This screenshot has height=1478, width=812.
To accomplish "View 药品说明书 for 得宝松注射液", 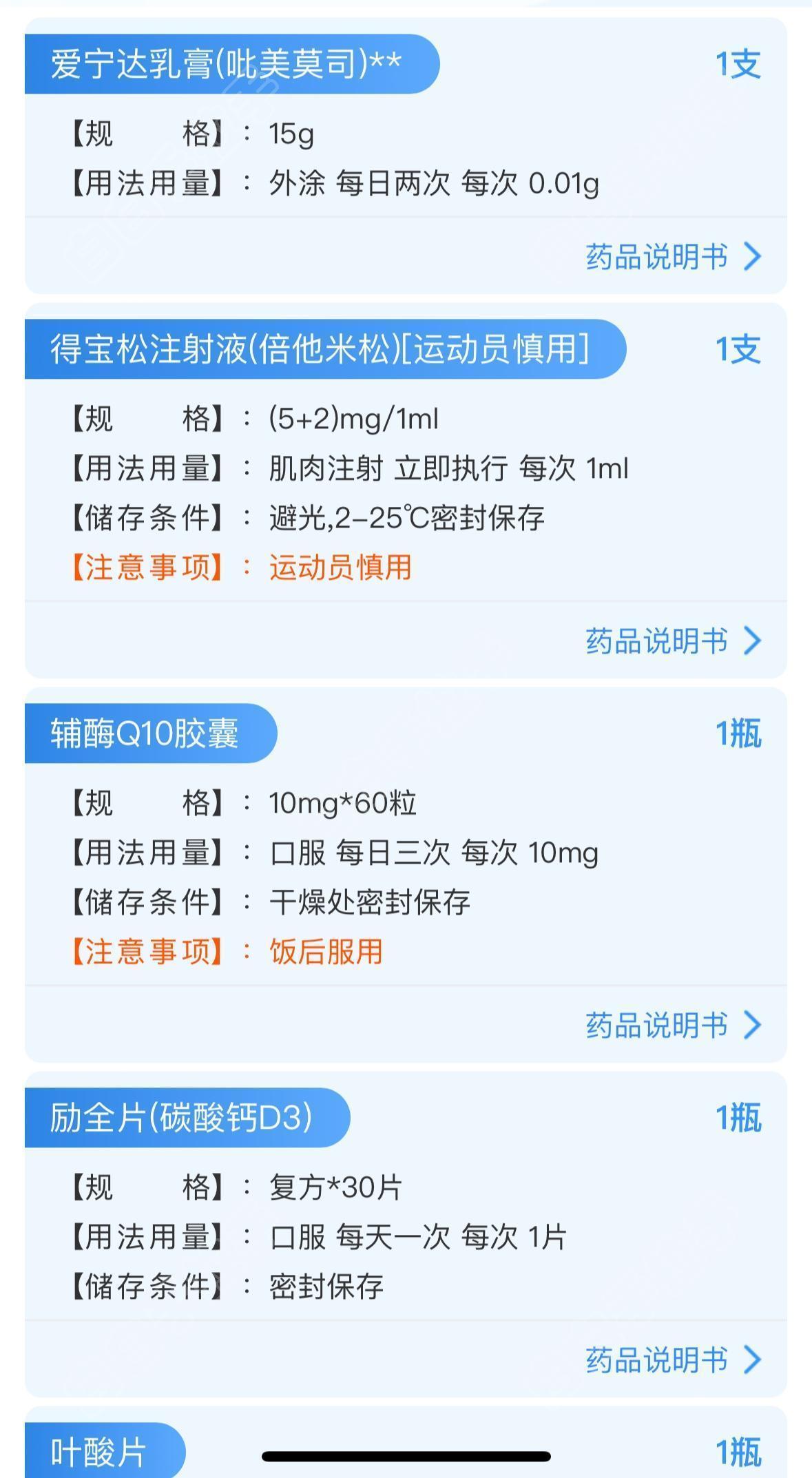I will click(x=672, y=641).
